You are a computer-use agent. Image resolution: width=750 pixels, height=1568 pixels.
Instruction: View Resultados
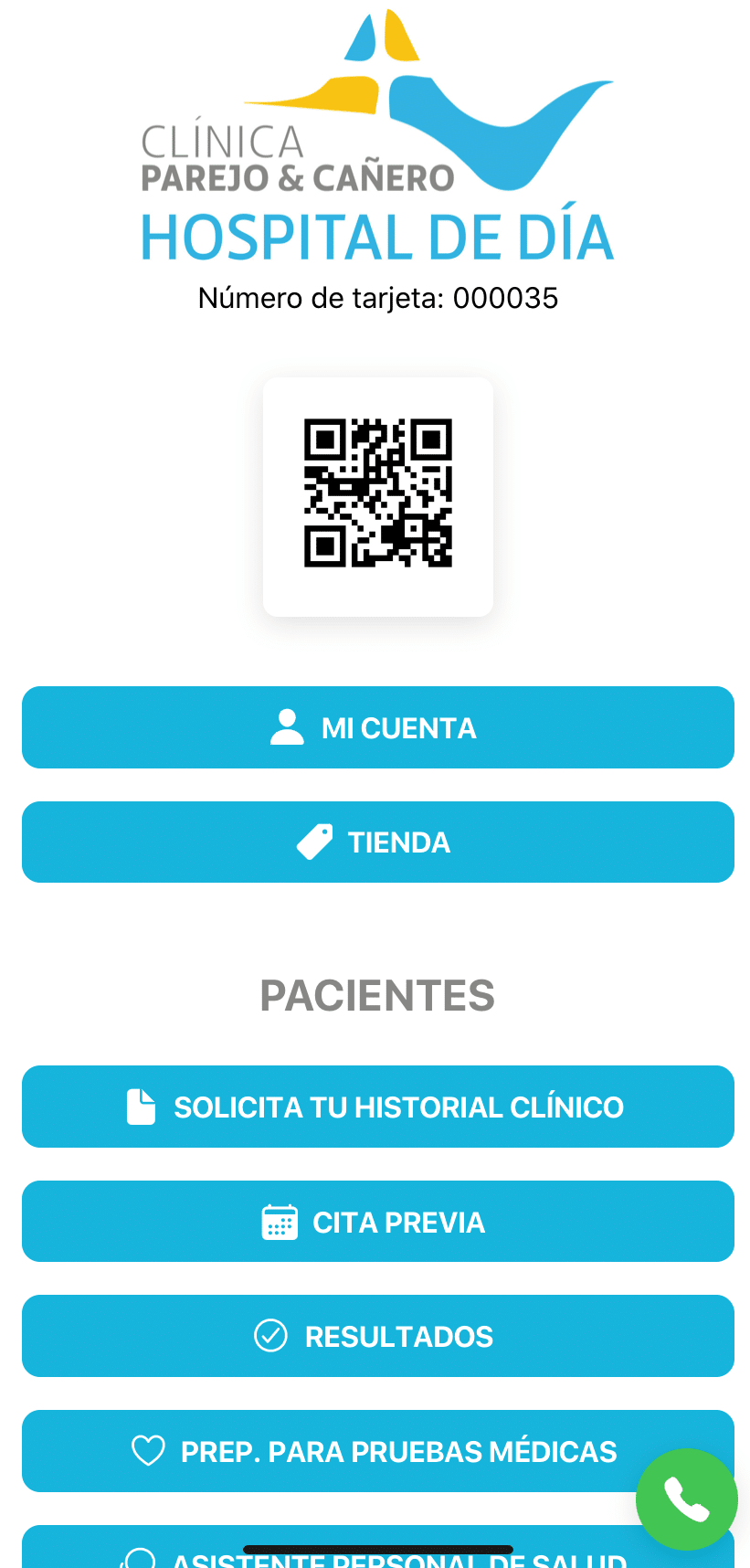coord(377,1336)
